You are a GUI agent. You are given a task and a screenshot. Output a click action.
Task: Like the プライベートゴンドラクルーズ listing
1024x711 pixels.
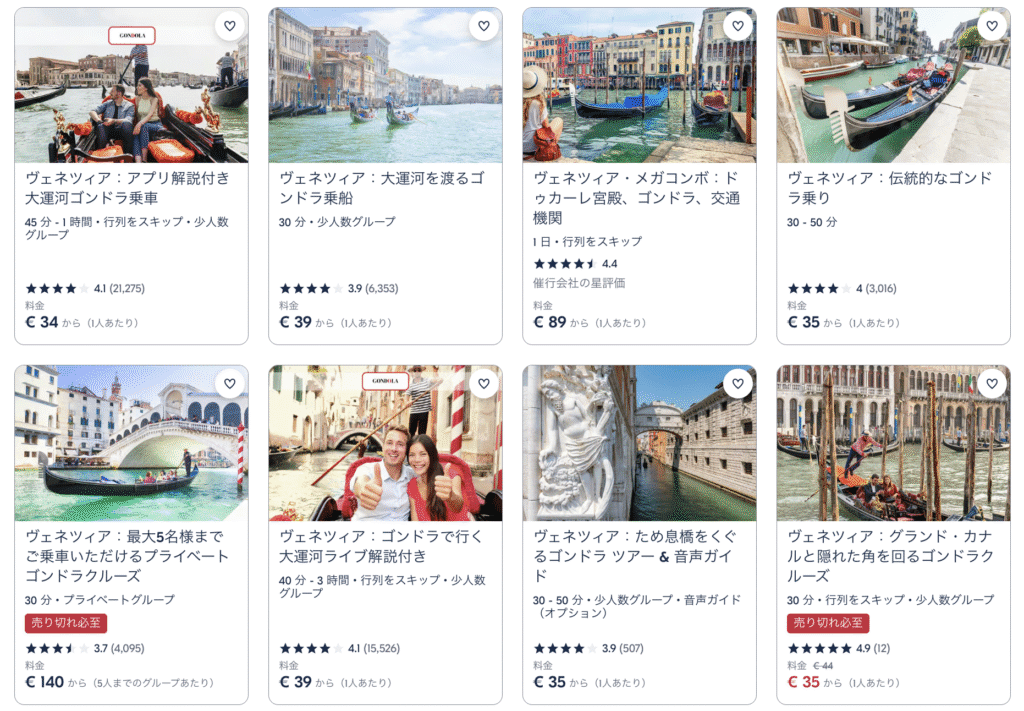pos(229,383)
